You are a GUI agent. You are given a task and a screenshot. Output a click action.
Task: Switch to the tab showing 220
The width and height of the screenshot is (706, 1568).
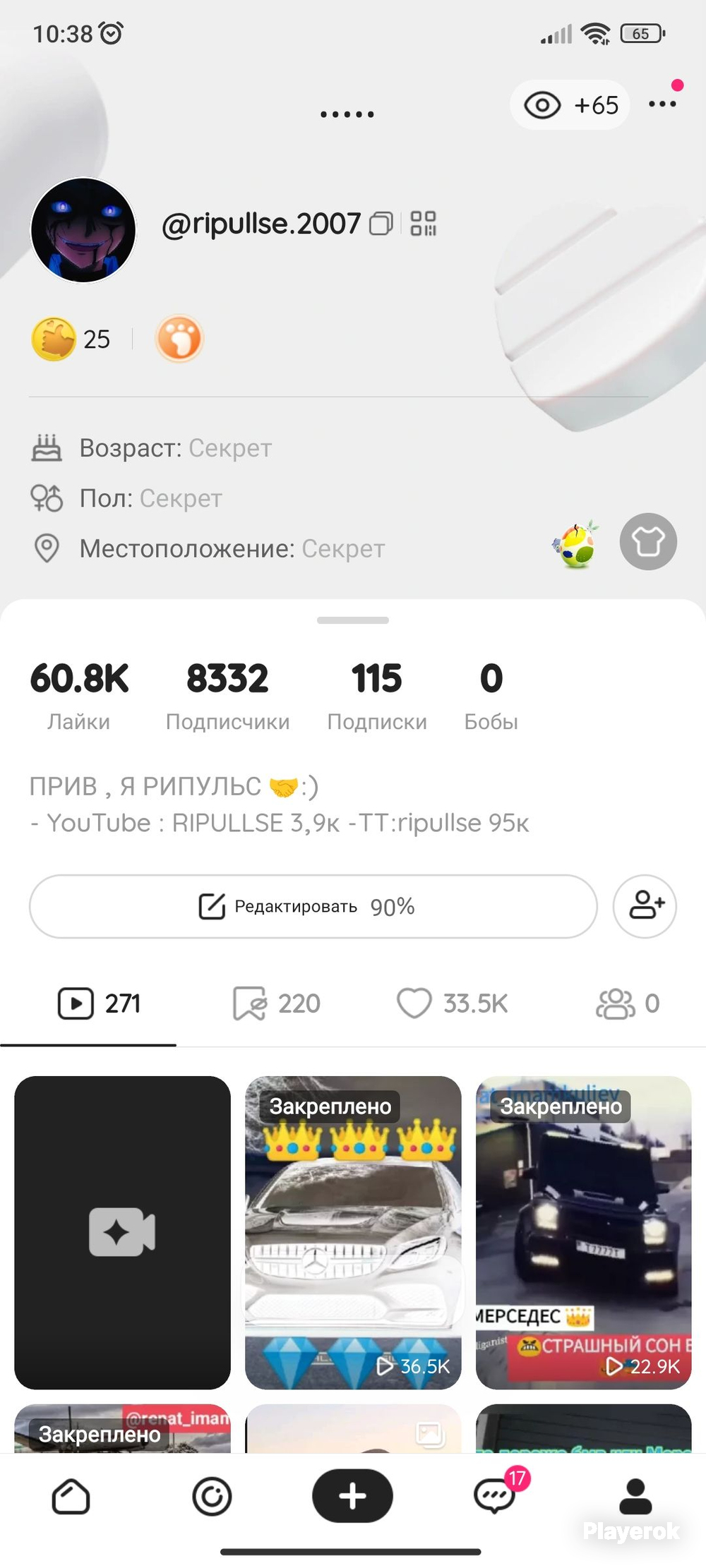[276, 1003]
